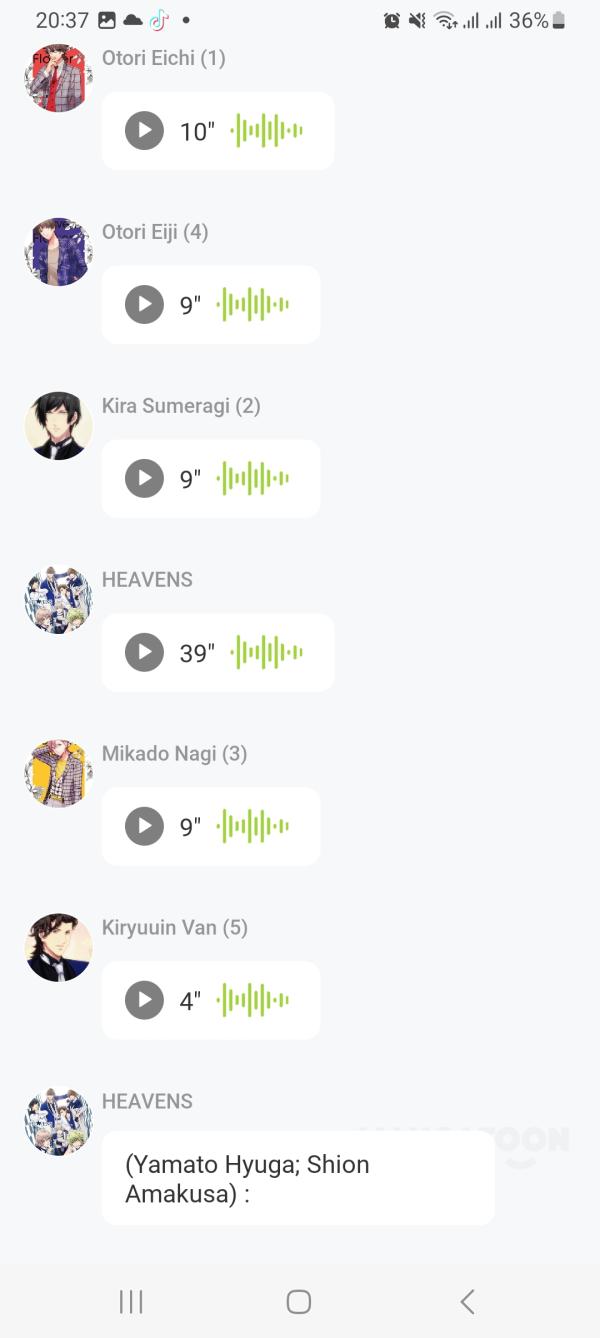600x1338 pixels.
Task: Play the HEAVENS 39-second voice message
Action: 144,653
